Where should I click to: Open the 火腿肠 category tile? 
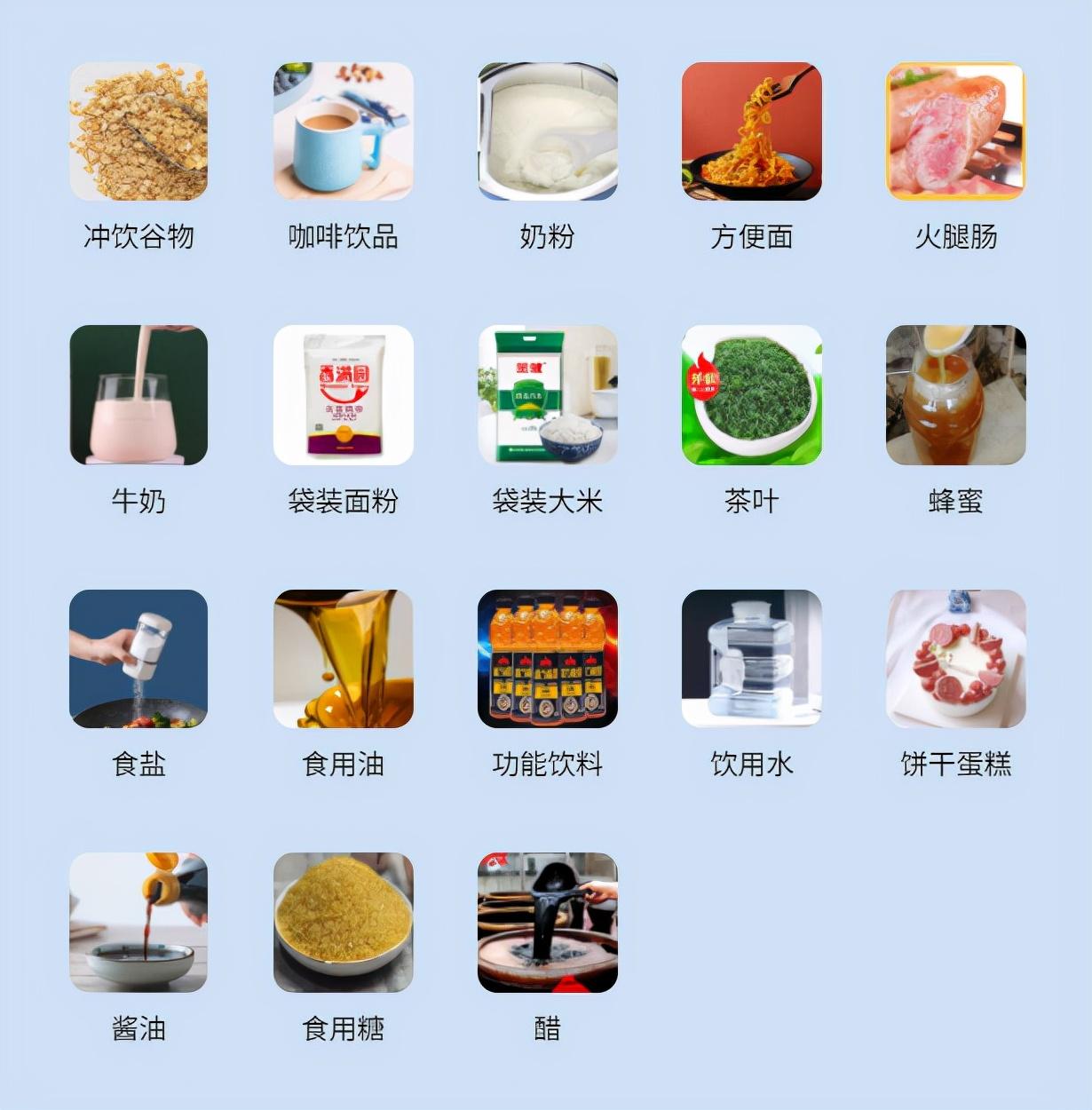tap(955, 131)
